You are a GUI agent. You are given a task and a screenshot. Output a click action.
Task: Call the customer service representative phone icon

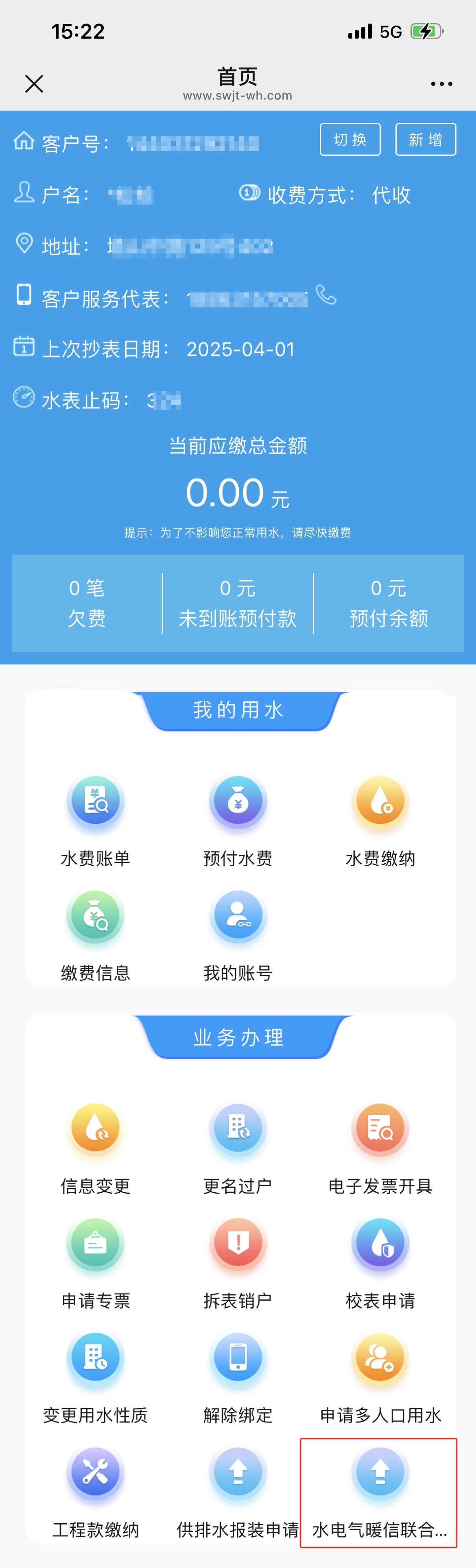[x=326, y=295]
